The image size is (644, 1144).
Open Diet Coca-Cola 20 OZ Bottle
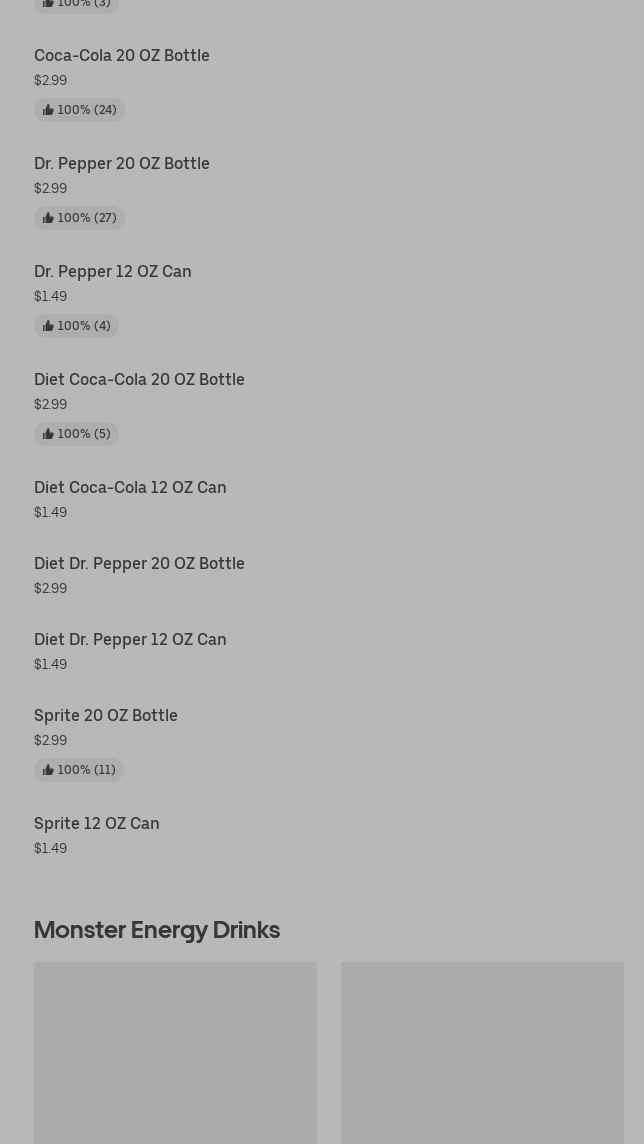coord(139,380)
